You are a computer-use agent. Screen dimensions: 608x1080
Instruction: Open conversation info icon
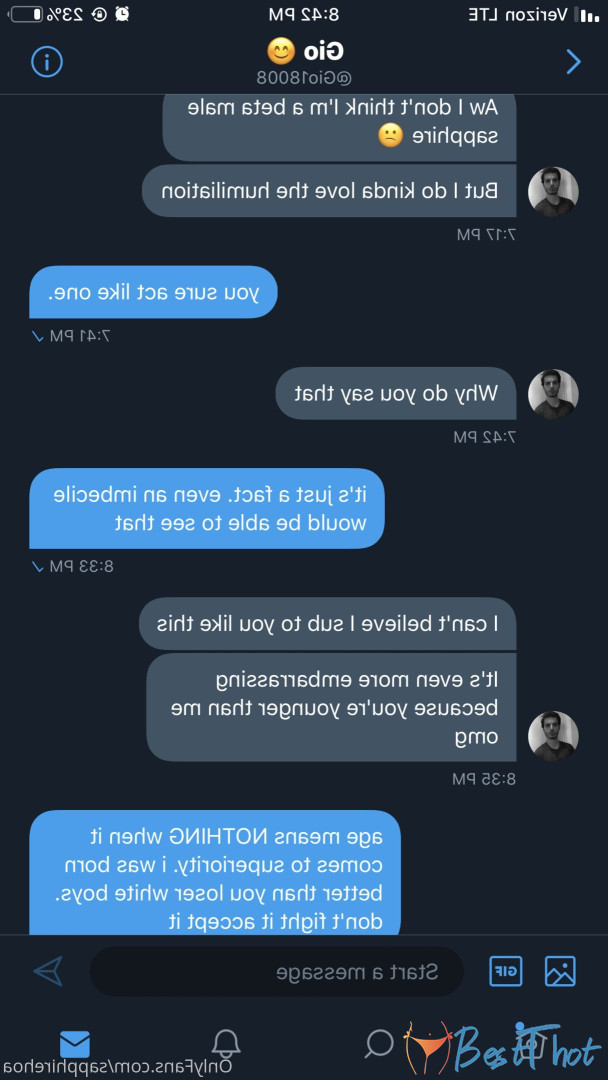47,62
